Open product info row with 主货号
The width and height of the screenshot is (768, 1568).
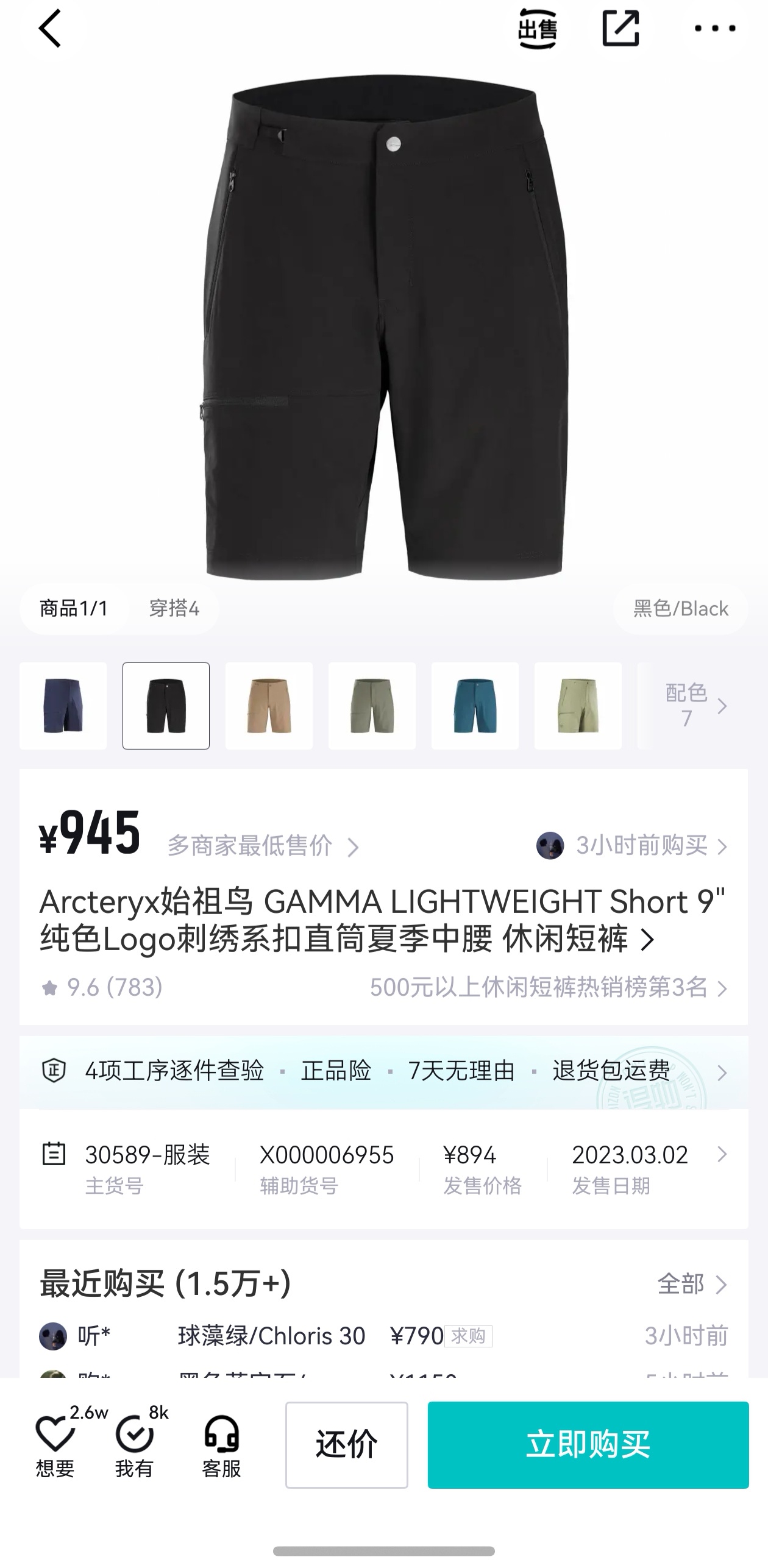(x=383, y=1169)
